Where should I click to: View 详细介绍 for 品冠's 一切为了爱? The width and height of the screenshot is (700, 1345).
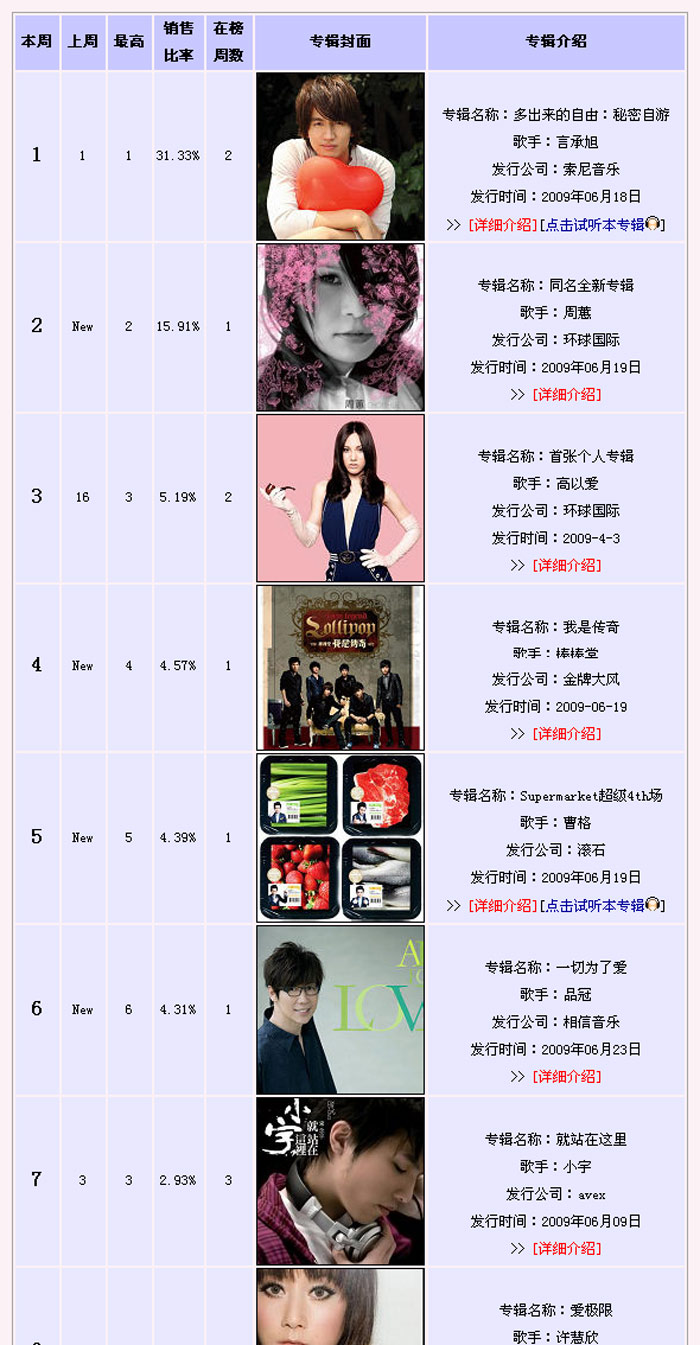pyautogui.click(x=566, y=1077)
